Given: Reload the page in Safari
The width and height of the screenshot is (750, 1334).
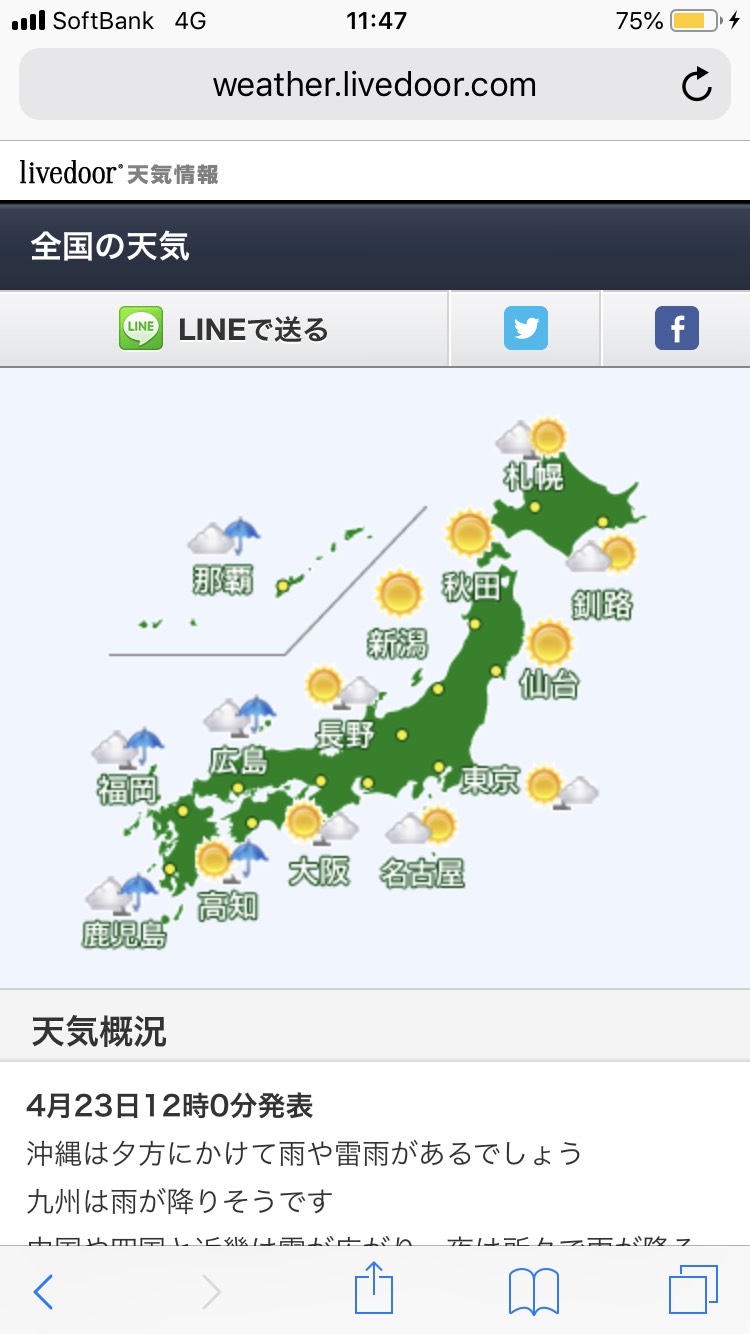Looking at the screenshot, I should [696, 85].
